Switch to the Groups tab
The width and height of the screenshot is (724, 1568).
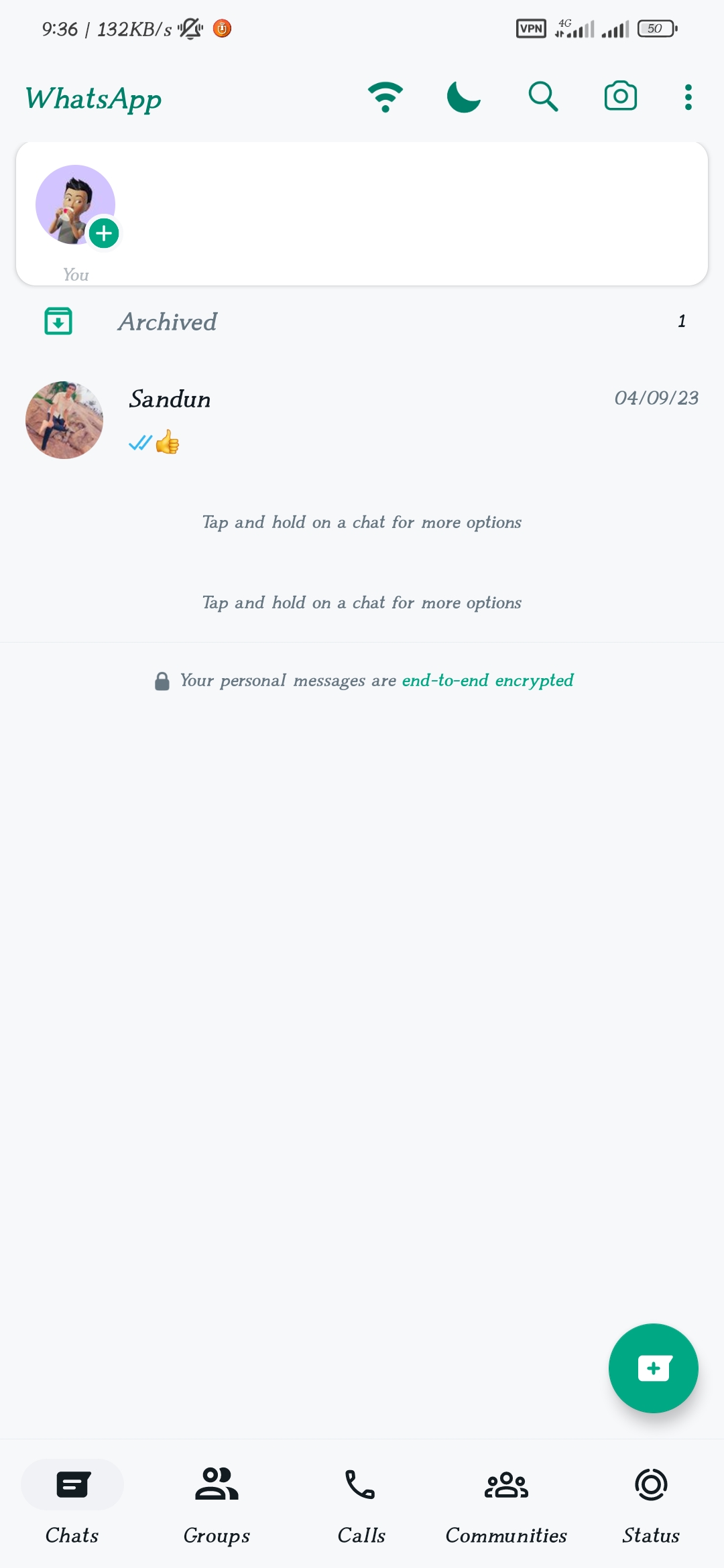[x=216, y=1501]
